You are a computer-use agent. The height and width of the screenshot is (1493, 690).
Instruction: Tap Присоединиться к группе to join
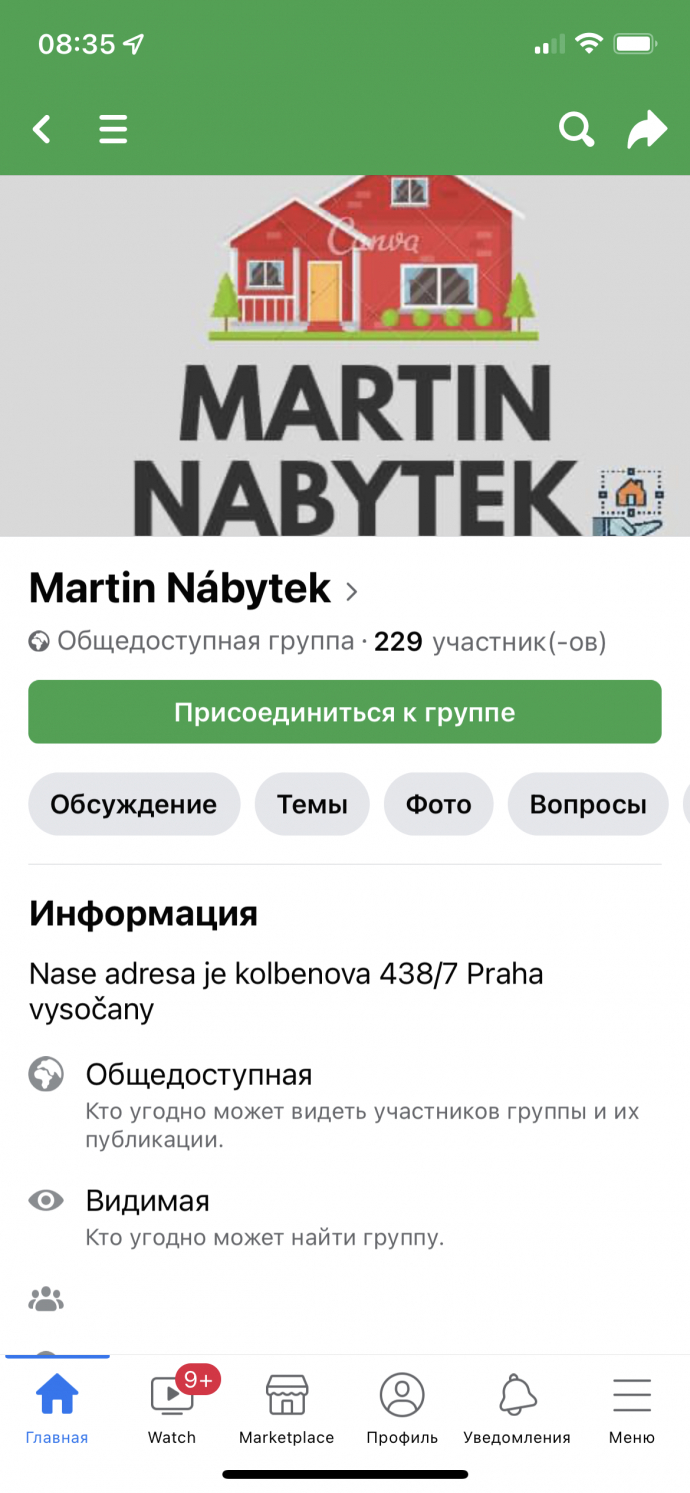coord(345,712)
